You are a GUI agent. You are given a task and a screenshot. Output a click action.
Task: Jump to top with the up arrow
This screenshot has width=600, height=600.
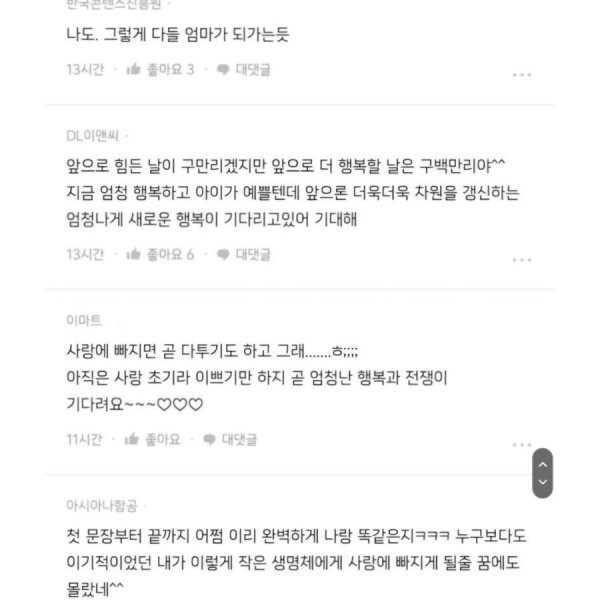543,464
